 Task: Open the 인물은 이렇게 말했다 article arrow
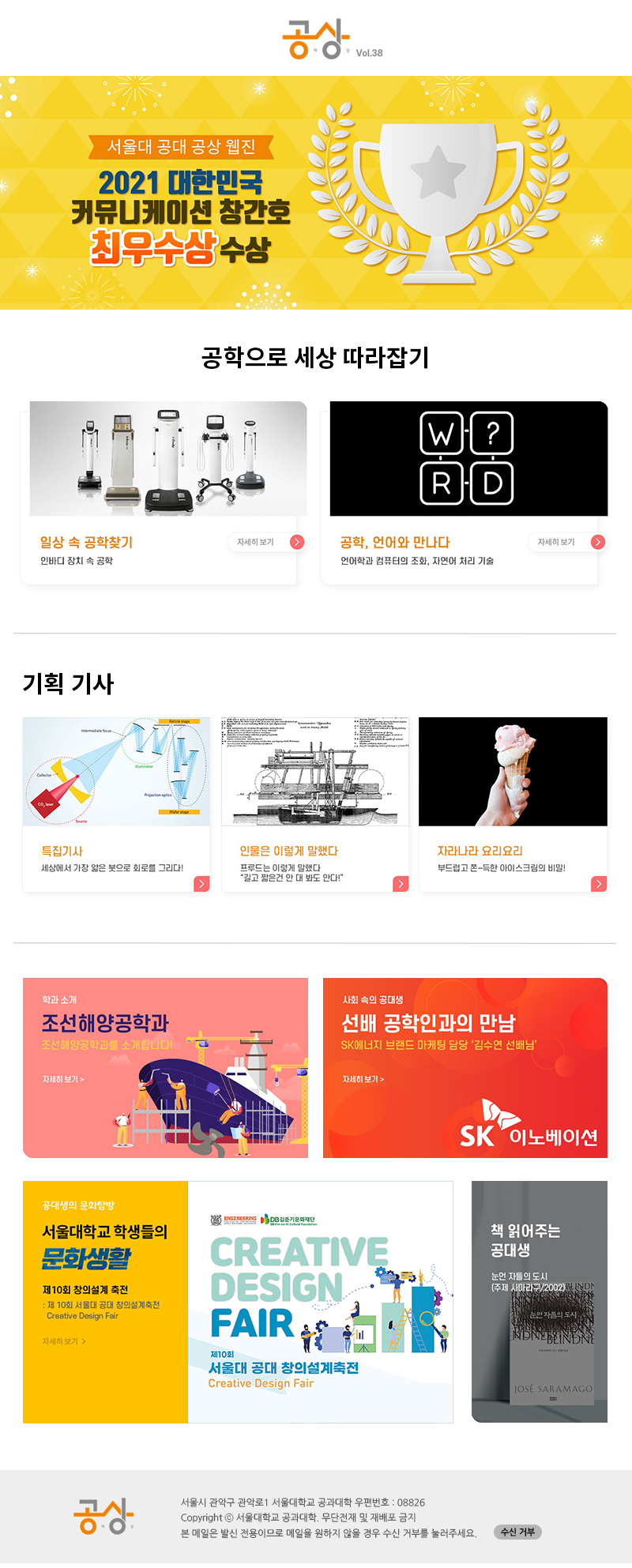click(401, 884)
